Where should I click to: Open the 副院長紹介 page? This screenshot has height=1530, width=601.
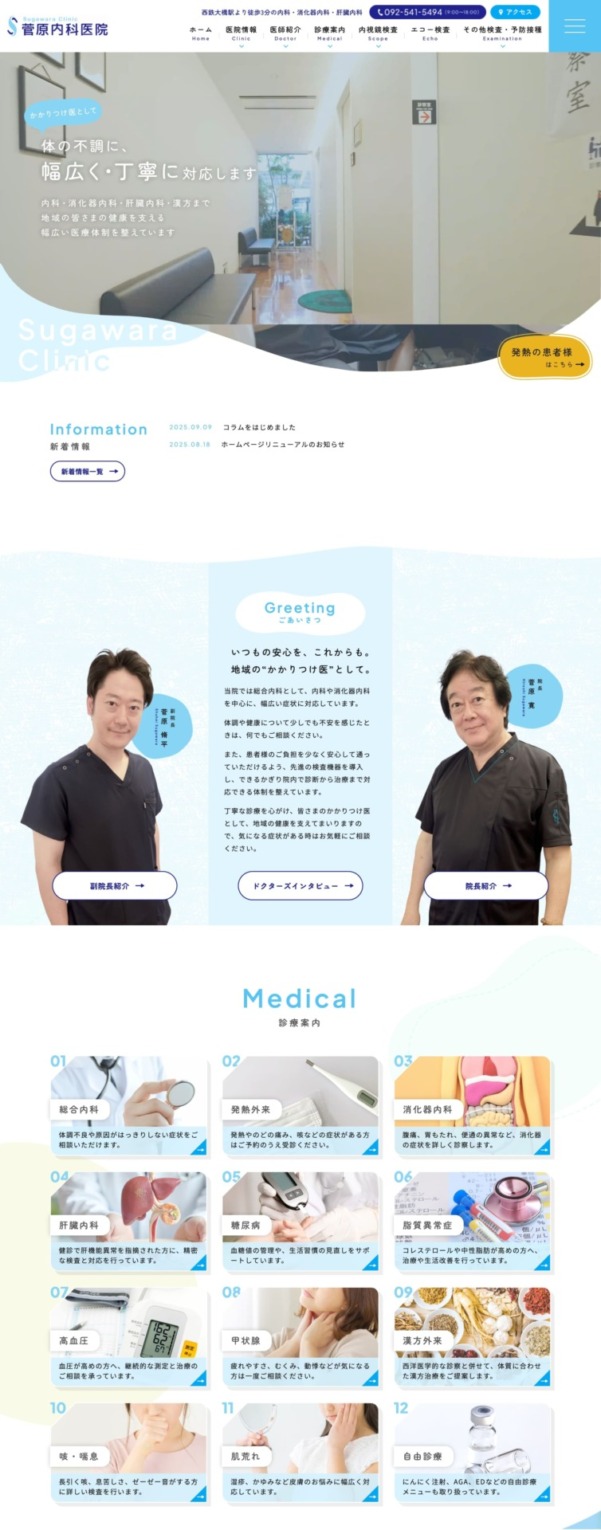pyautogui.click(x=114, y=885)
